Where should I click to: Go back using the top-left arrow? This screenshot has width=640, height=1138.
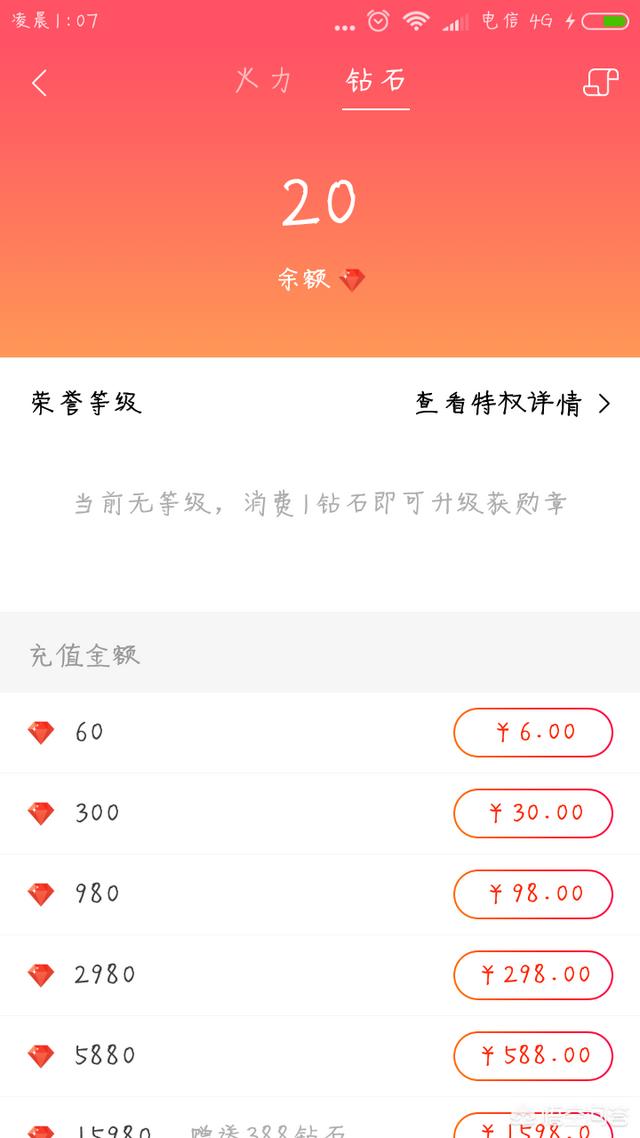point(40,83)
